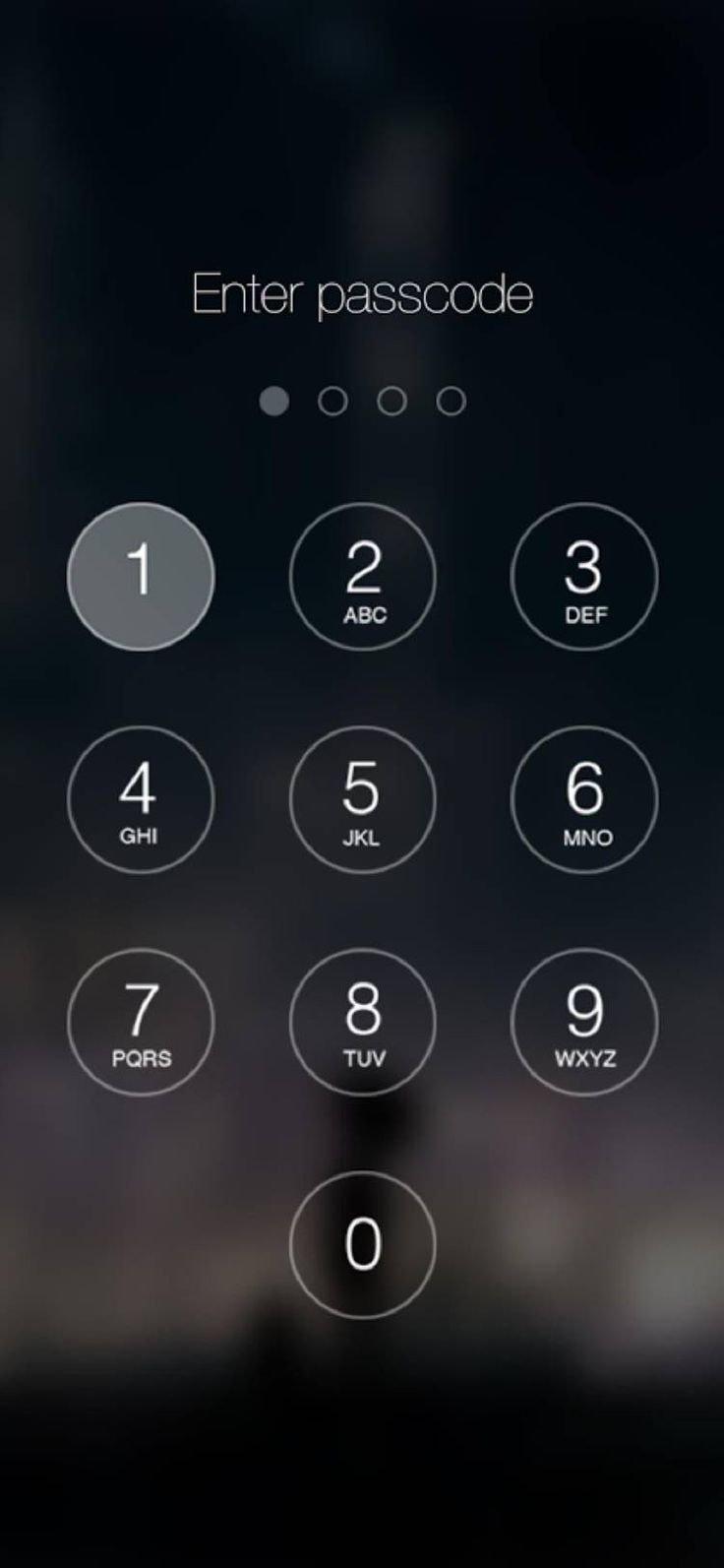Tap the 3 DEF key

[584, 577]
